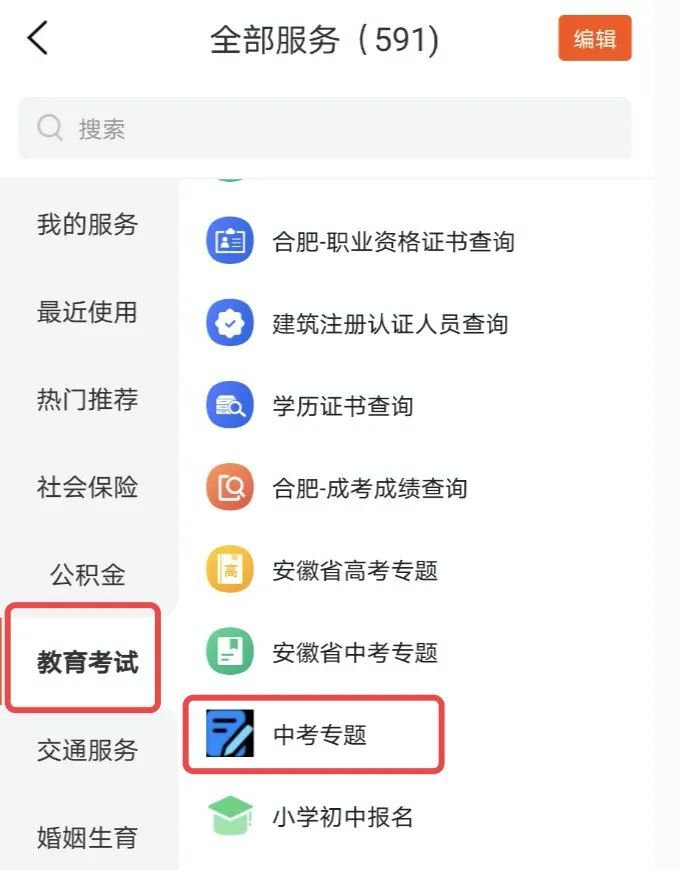Screen dimensions: 680x870
Task: Switch to 我的服务 category
Action: [x=88, y=224]
